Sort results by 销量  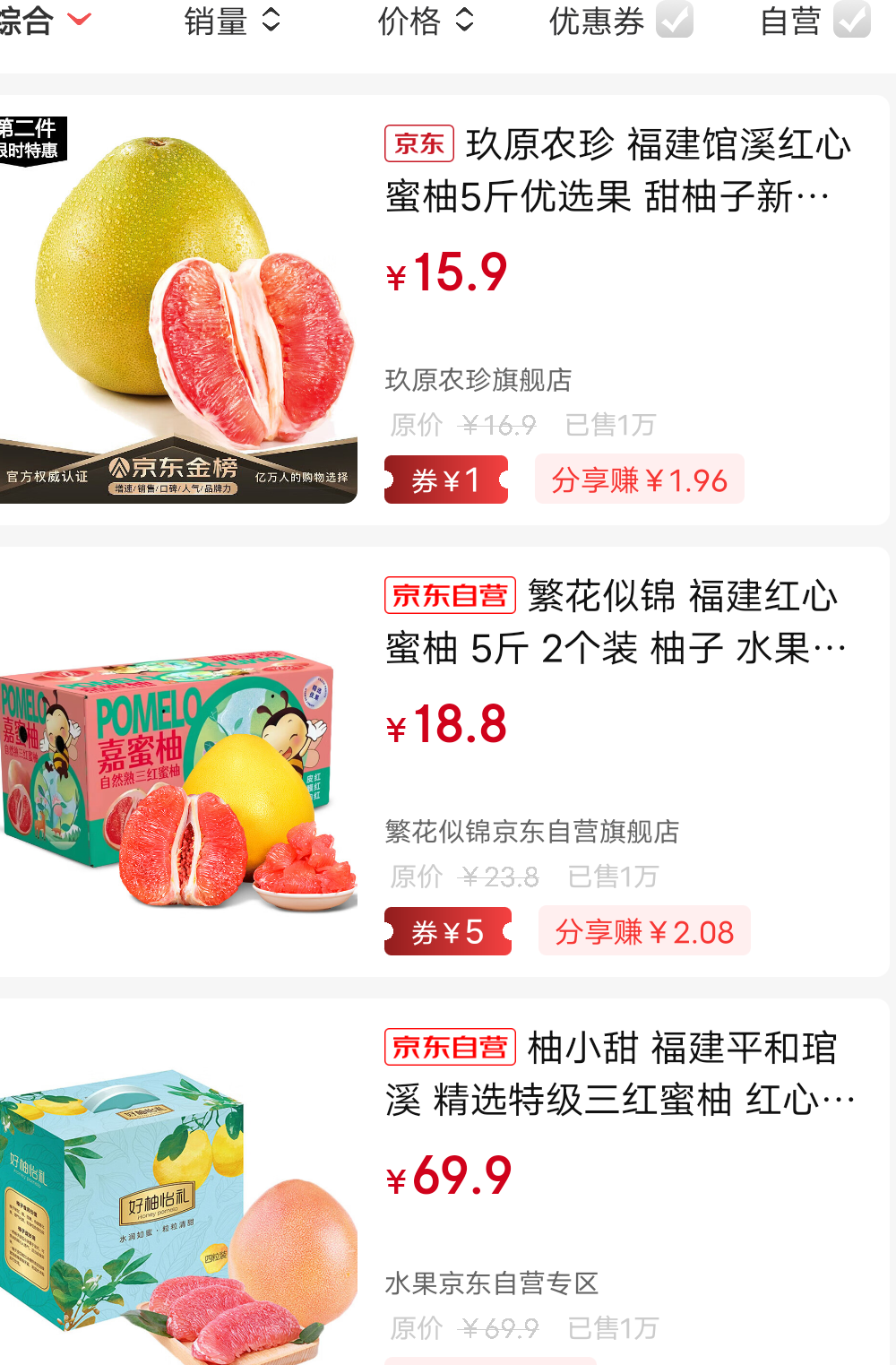point(231,21)
